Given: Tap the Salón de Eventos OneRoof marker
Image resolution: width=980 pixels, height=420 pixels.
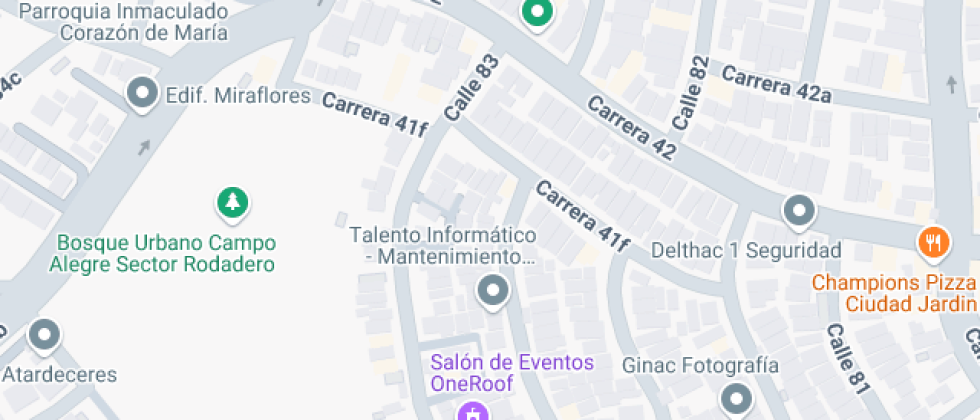Looking at the screenshot, I should [x=473, y=412].
